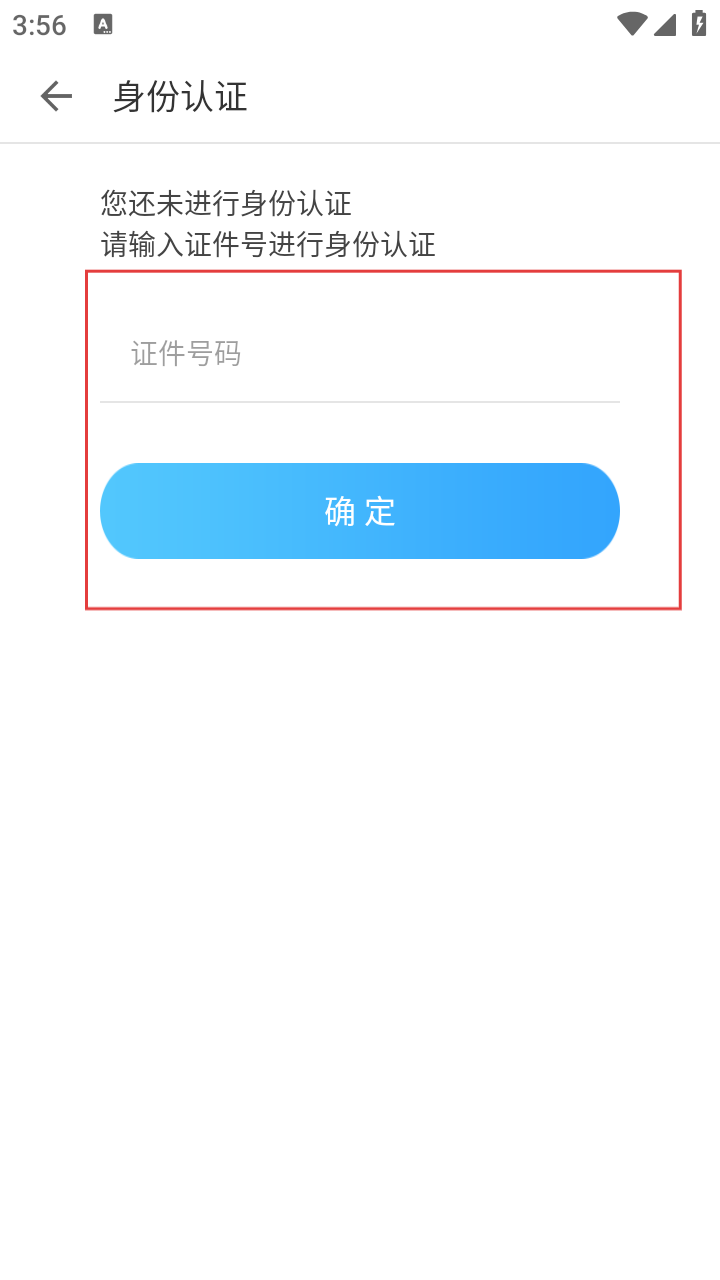This screenshot has width=720, height=1280.
Task: Go back from the 身份认证 screen
Action: [56, 96]
